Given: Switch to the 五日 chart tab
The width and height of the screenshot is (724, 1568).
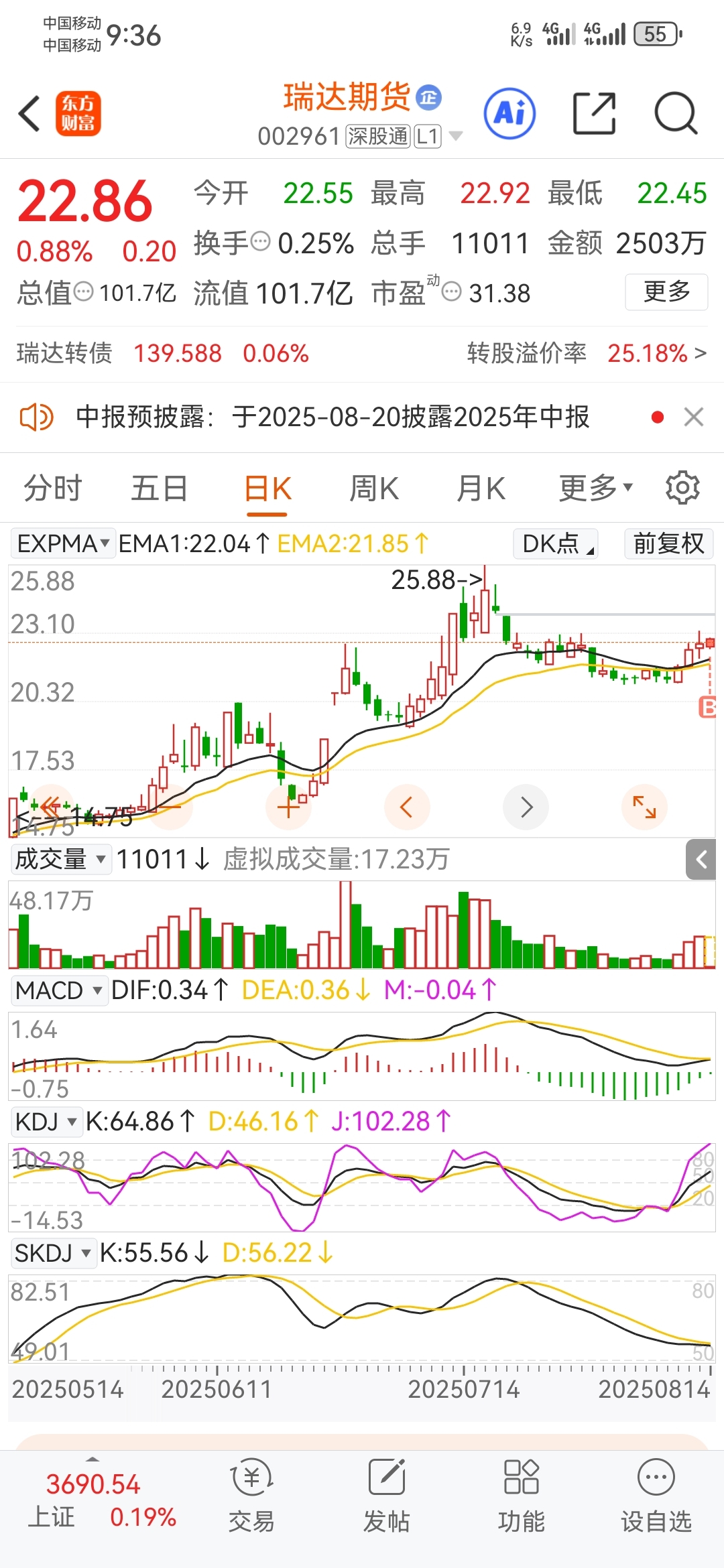Looking at the screenshot, I should pos(160,488).
